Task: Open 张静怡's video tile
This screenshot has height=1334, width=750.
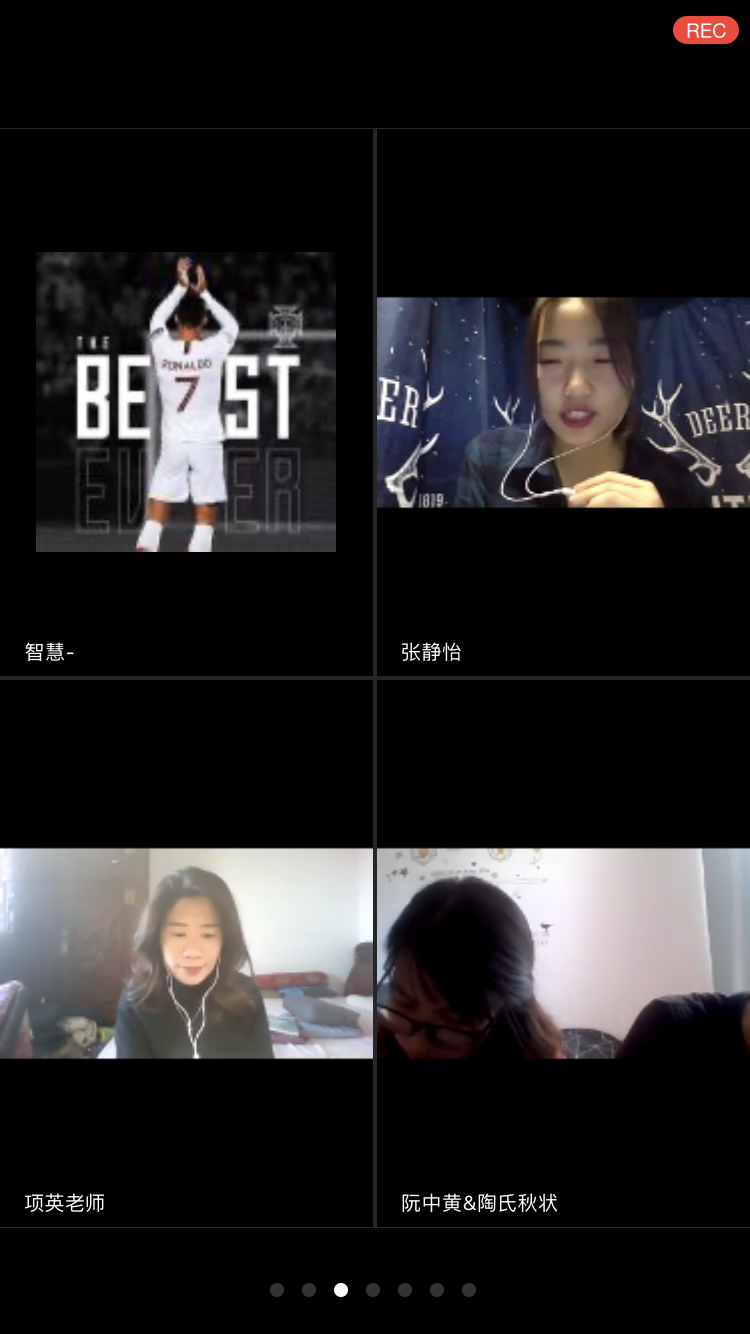Action: click(x=563, y=402)
